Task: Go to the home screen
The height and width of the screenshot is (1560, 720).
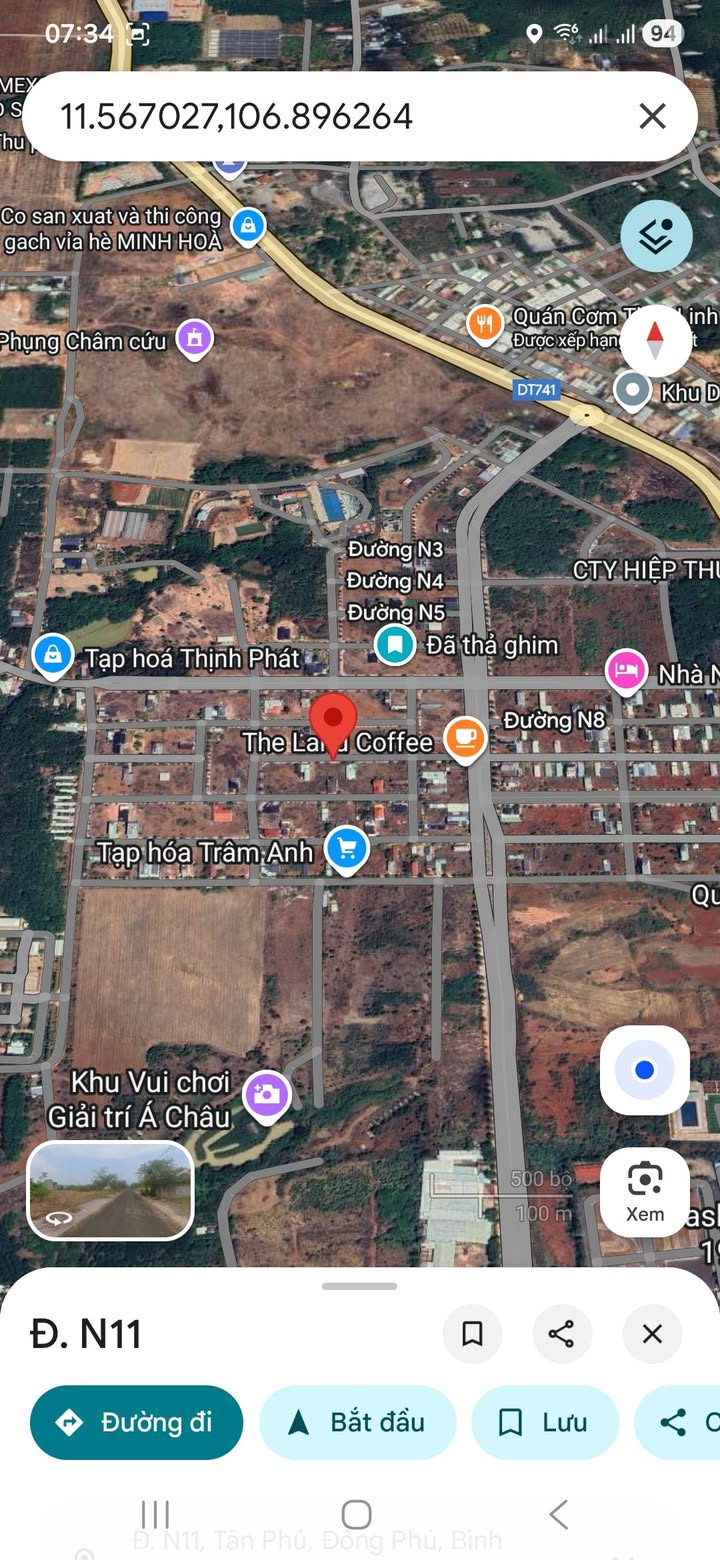Action: tap(356, 1514)
